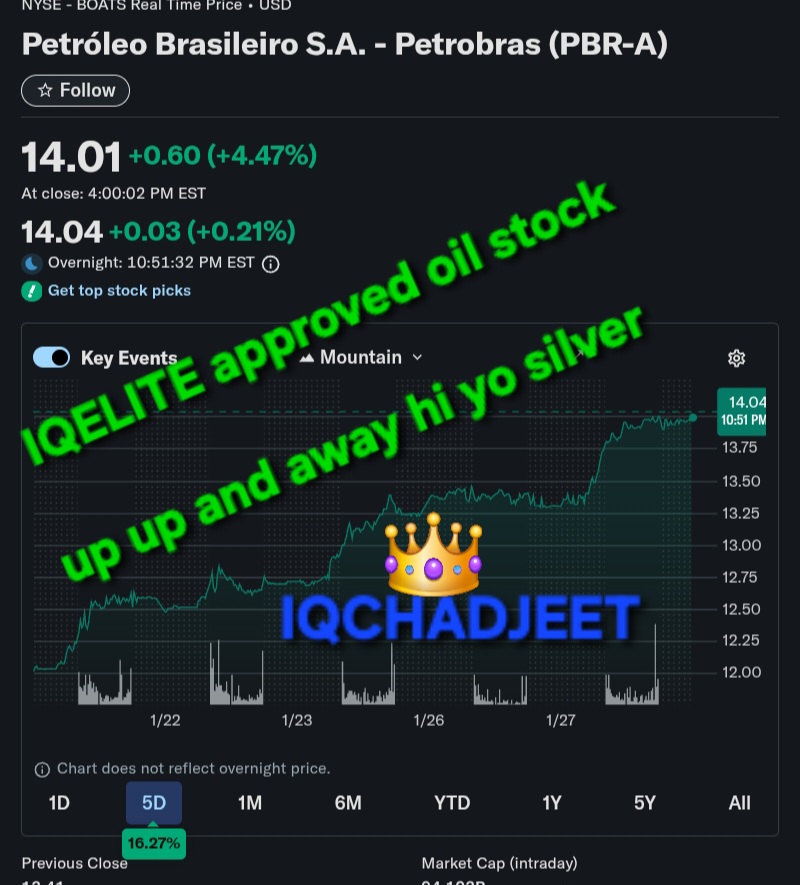Open the overnight price info icon
Image resolution: width=800 pixels, height=885 pixels.
(x=271, y=264)
